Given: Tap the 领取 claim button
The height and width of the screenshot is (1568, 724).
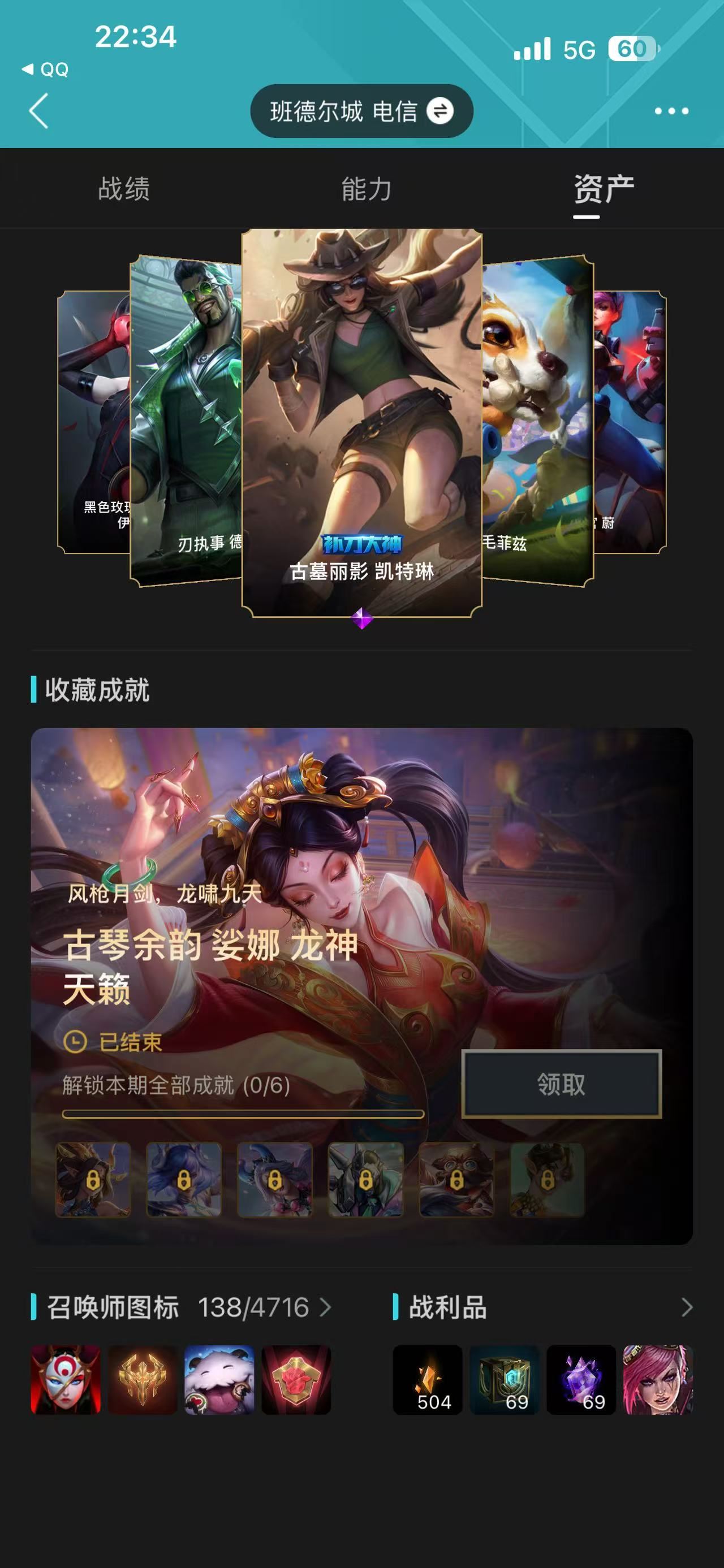Looking at the screenshot, I should (561, 1084).
